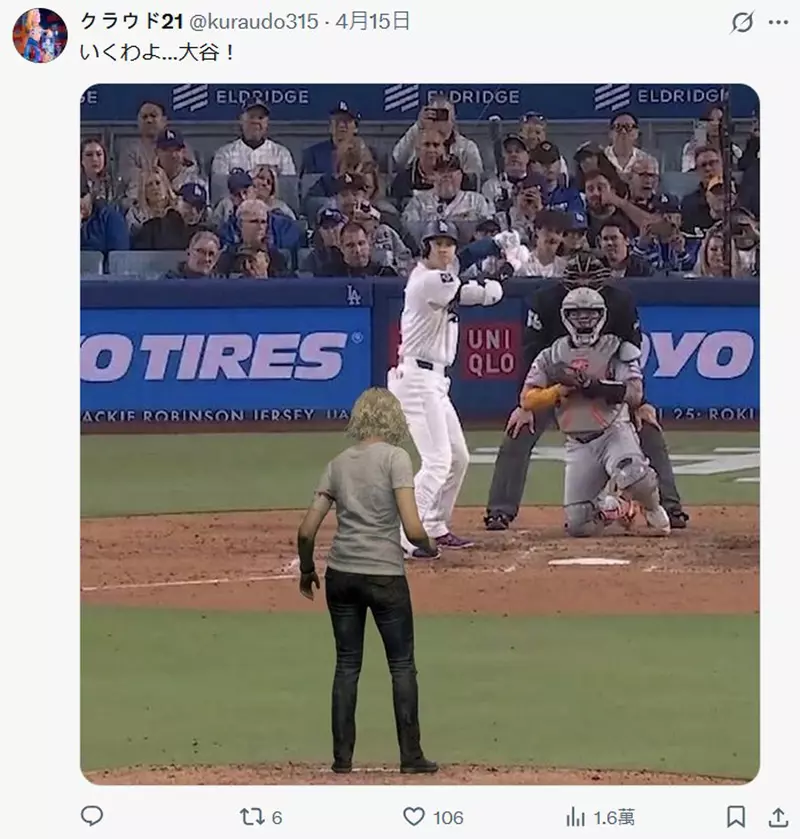This screenshot has height=839, width=800.
Task: Open the 4月15日 post timestamp
Action: [x=373, y=21]
